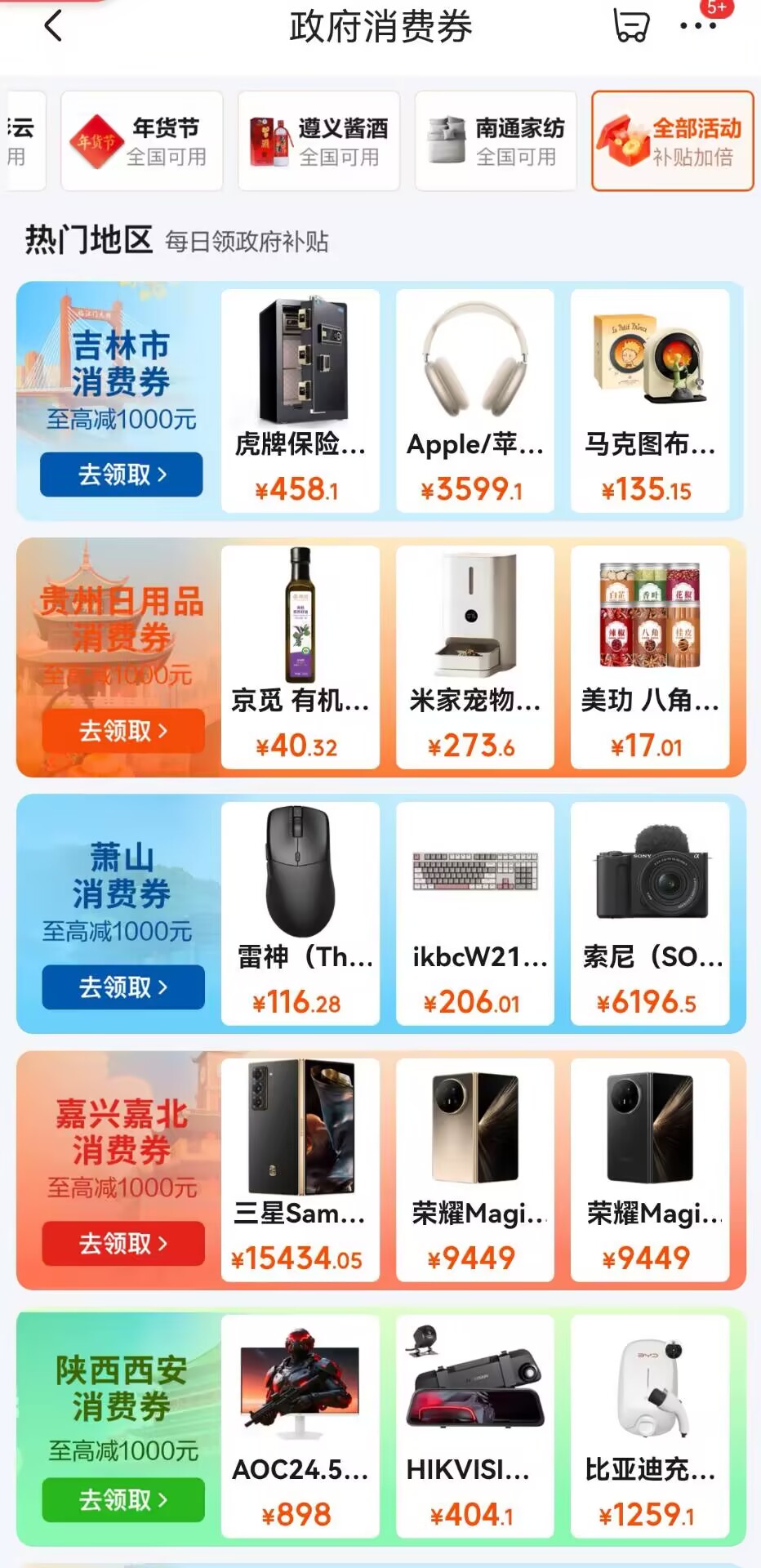
Task: Choose the 南通家纺 coupon chip
Action: [496, 141]
